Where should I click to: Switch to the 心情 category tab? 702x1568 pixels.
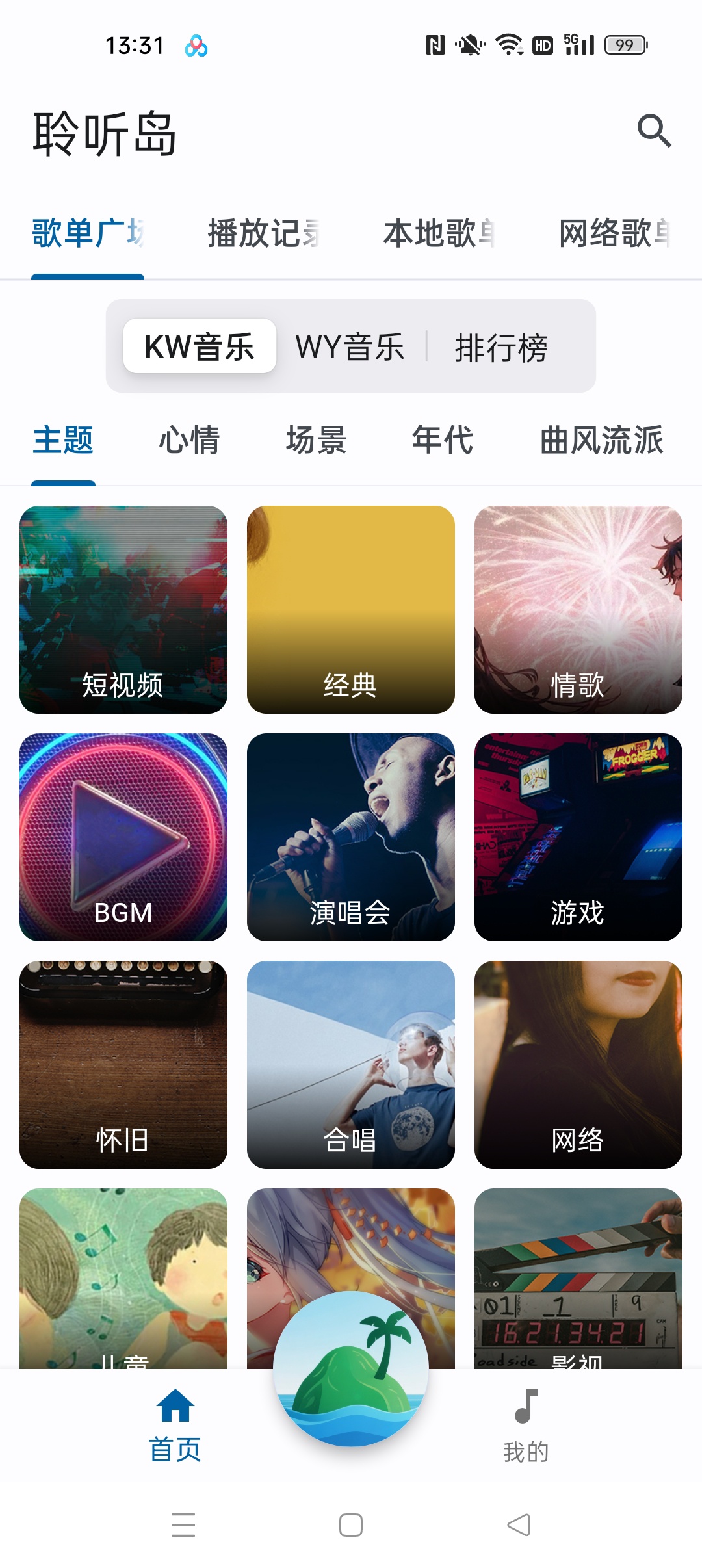pyautogui.click(x=190, y=440)
